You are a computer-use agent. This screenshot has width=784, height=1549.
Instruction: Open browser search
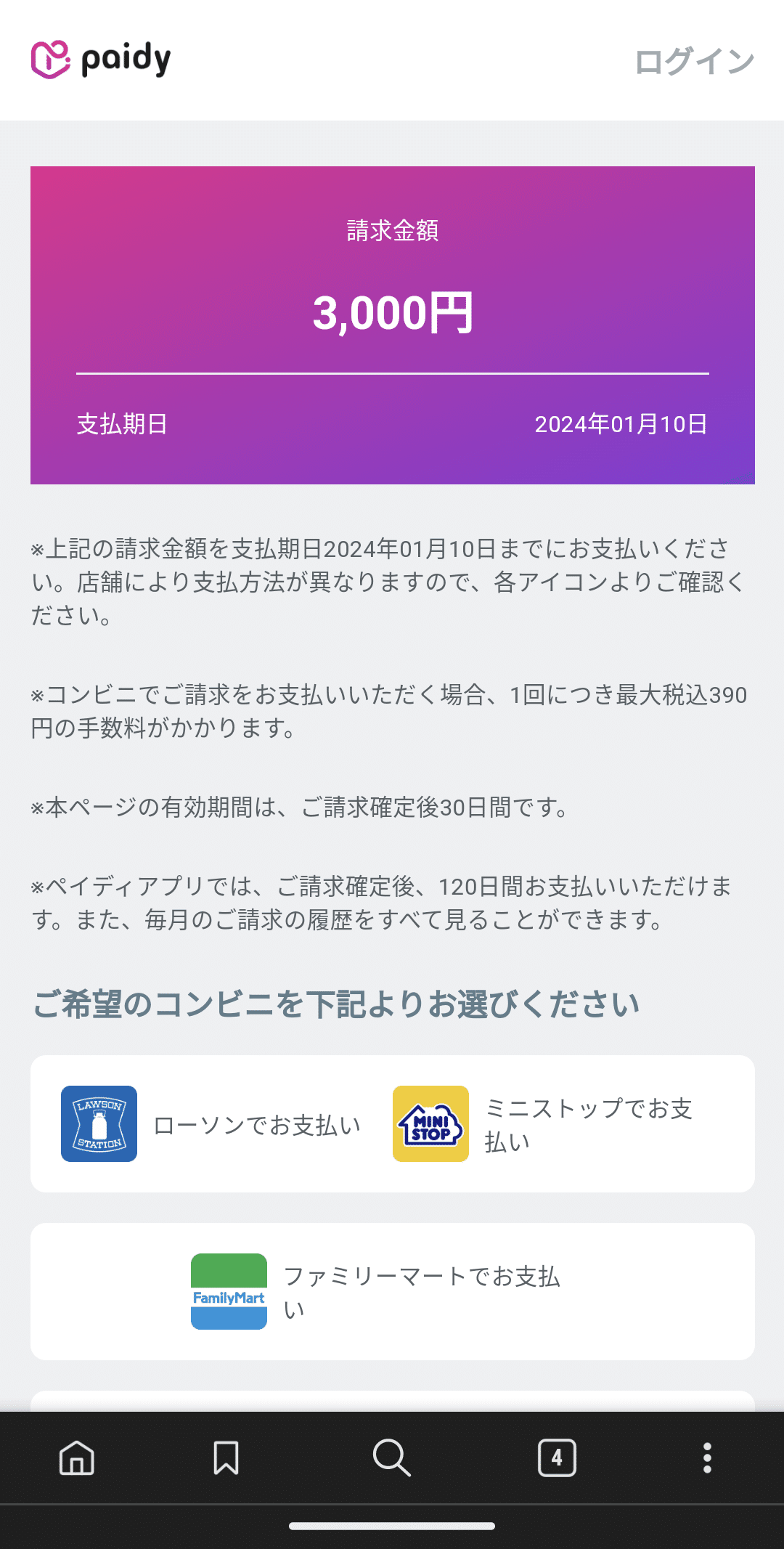pyautogui.click(x=392, y=1457)
